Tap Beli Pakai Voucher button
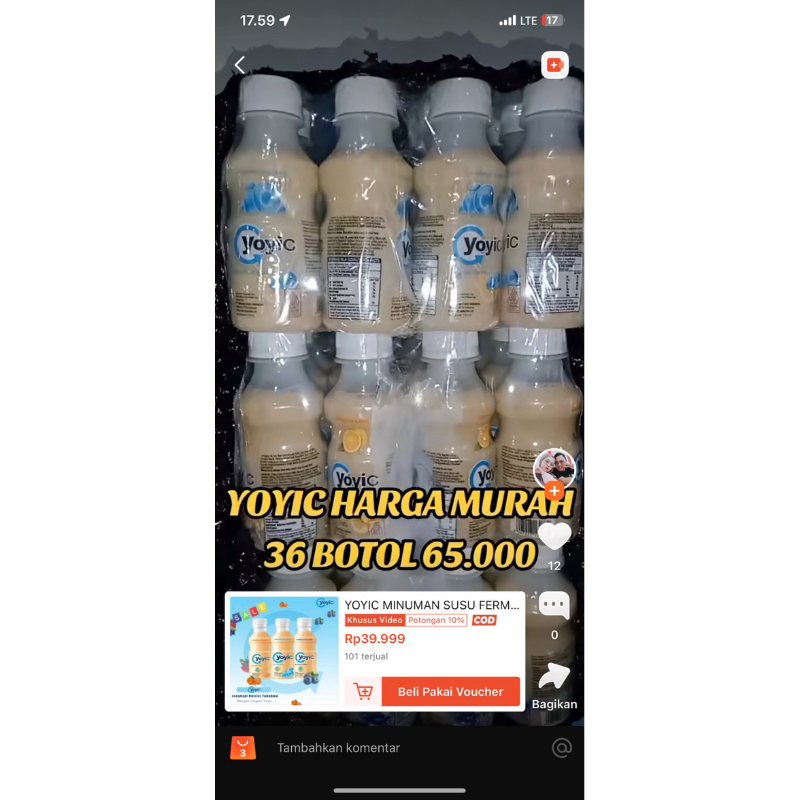The image size is (800, 800). (x=450, y=691)
